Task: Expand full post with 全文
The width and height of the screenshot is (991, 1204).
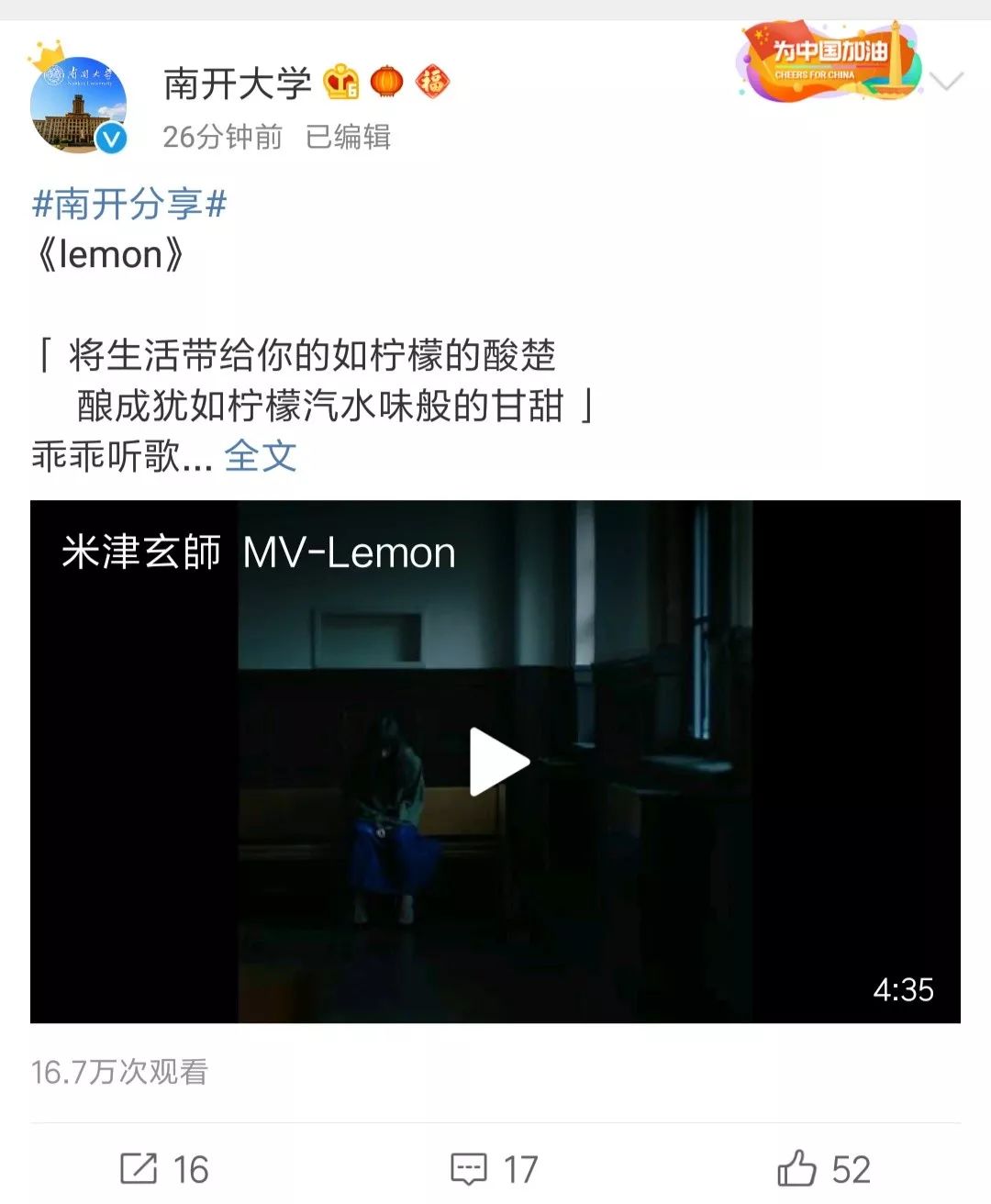Action: (261, 456)
